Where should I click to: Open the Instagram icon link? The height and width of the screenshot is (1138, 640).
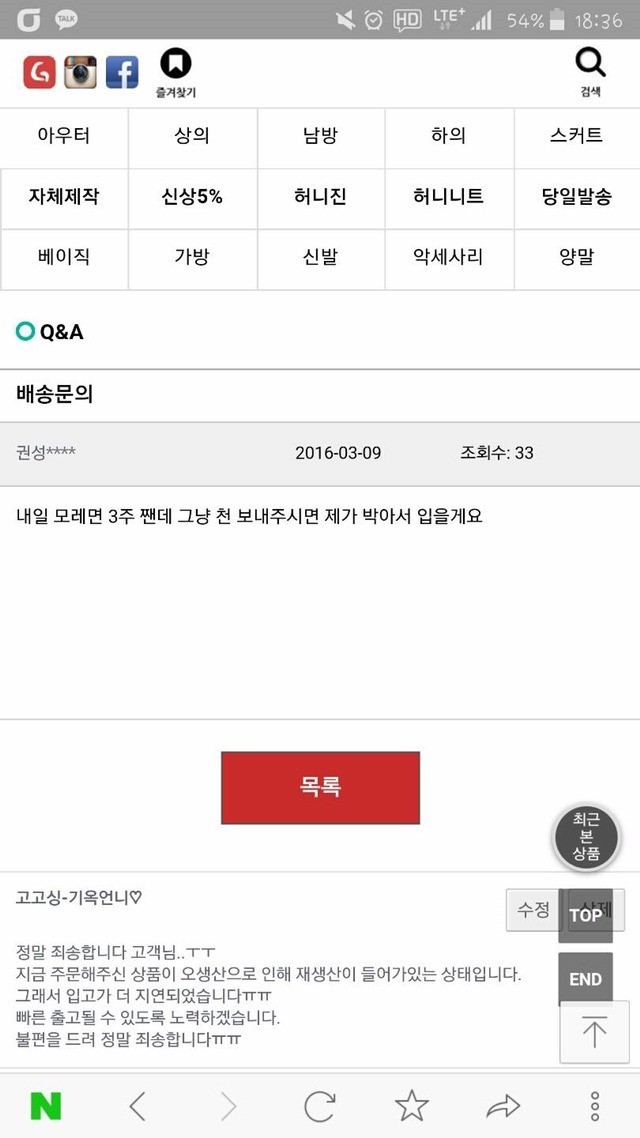click(81, 72)
